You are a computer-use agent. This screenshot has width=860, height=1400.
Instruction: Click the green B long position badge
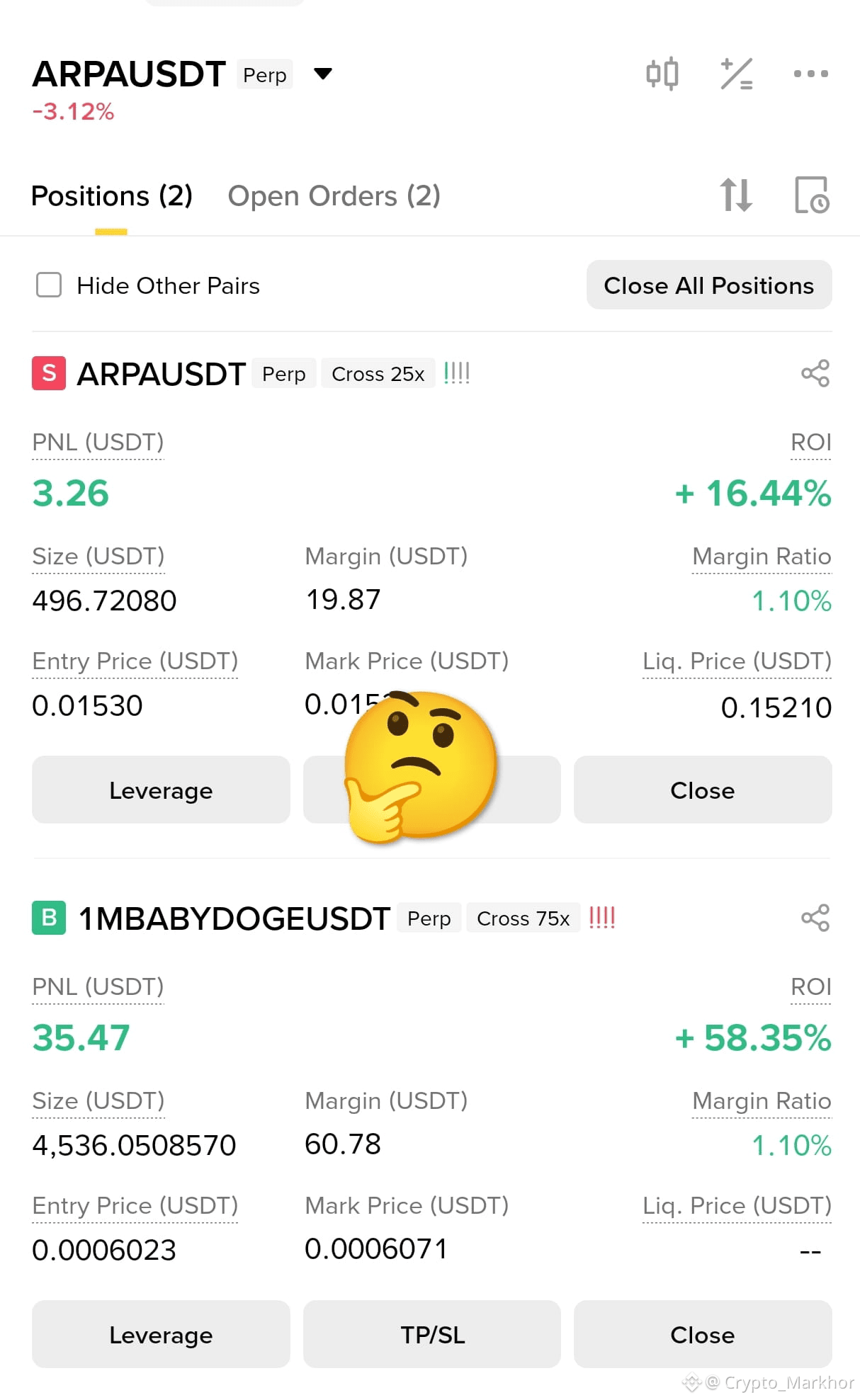pyautogui.click(x=47, y=917)
